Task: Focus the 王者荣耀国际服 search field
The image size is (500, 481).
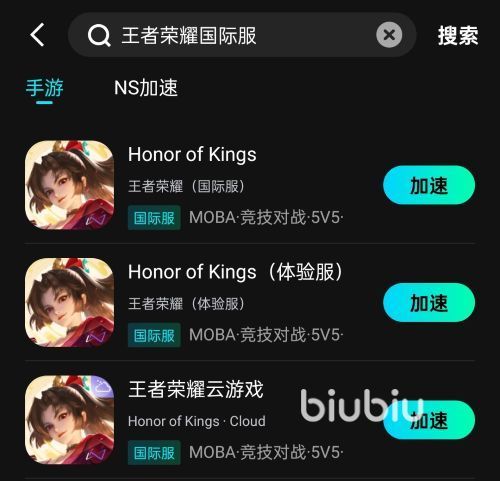Action: (242, 35)
